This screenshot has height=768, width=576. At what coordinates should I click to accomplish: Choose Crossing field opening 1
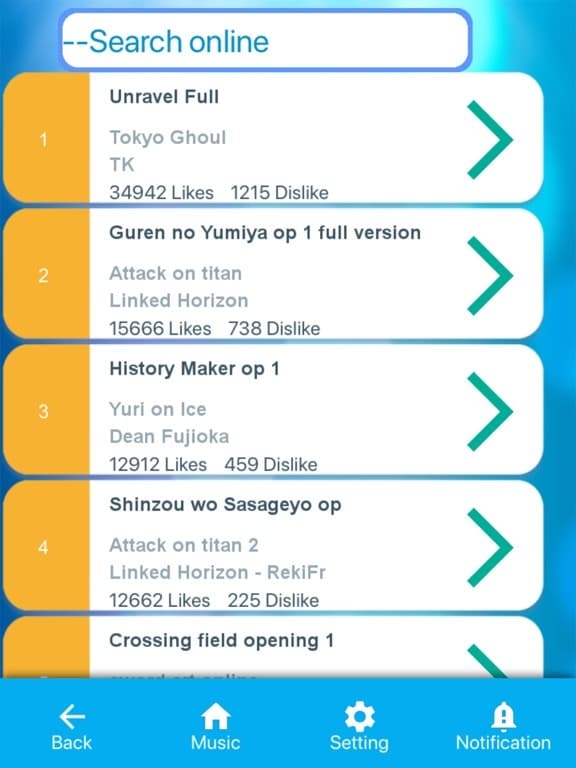[x=273, y=648]
